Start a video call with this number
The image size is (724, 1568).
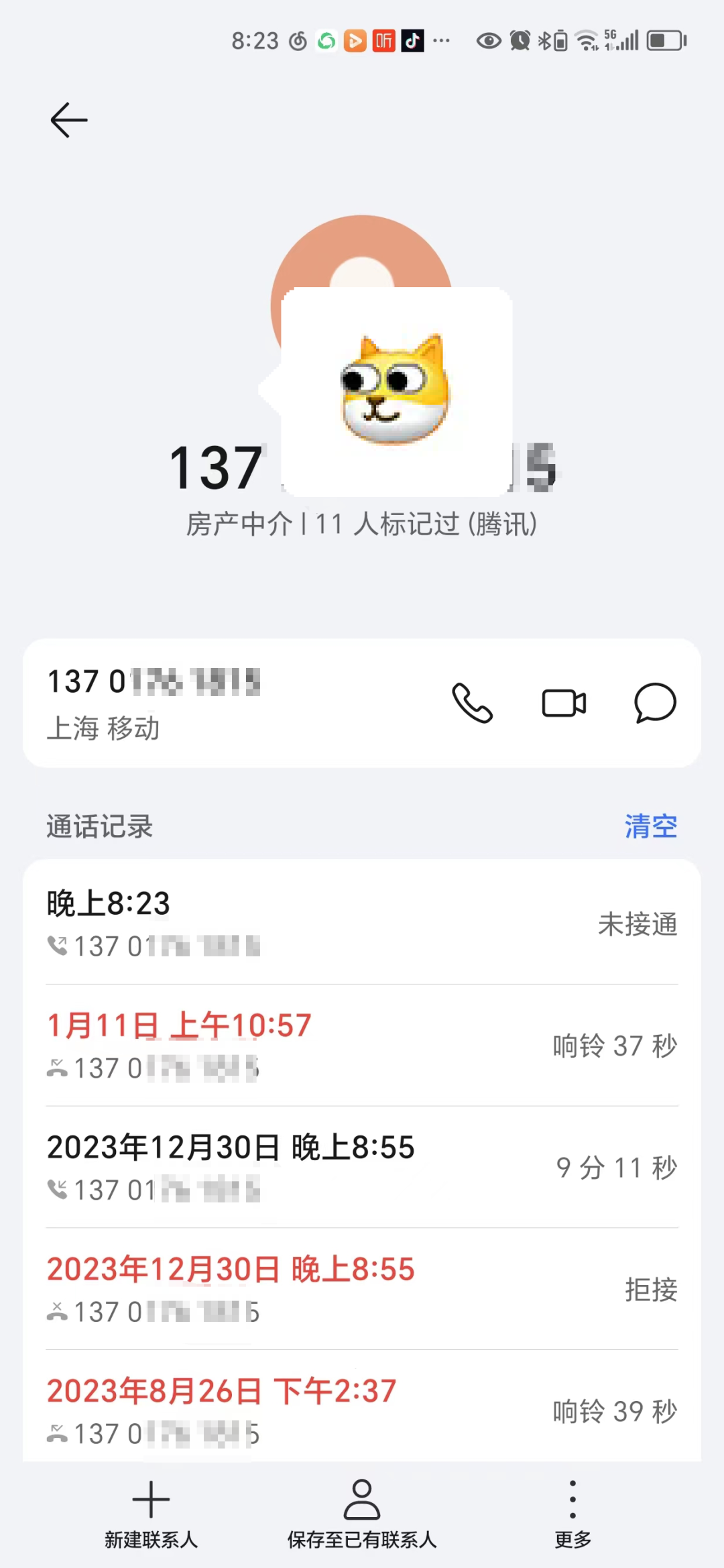tap(564, 703)
